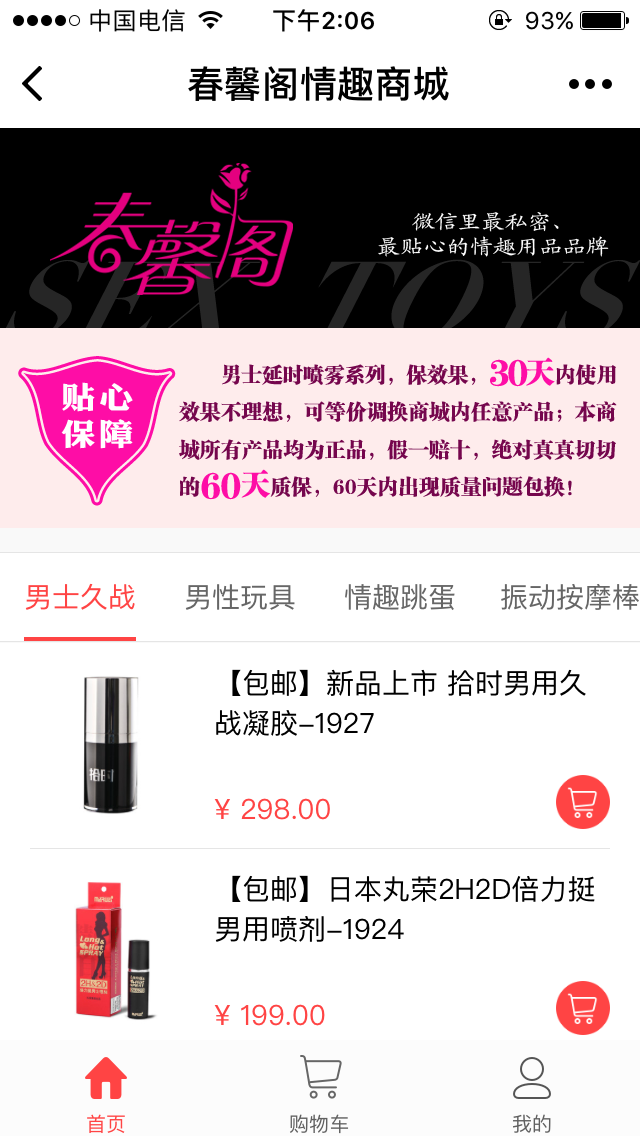640x1136 pixels.
Task: Open the 振动按摩棒 category tab
Action: pyautogui.click(x=569, y=598)
